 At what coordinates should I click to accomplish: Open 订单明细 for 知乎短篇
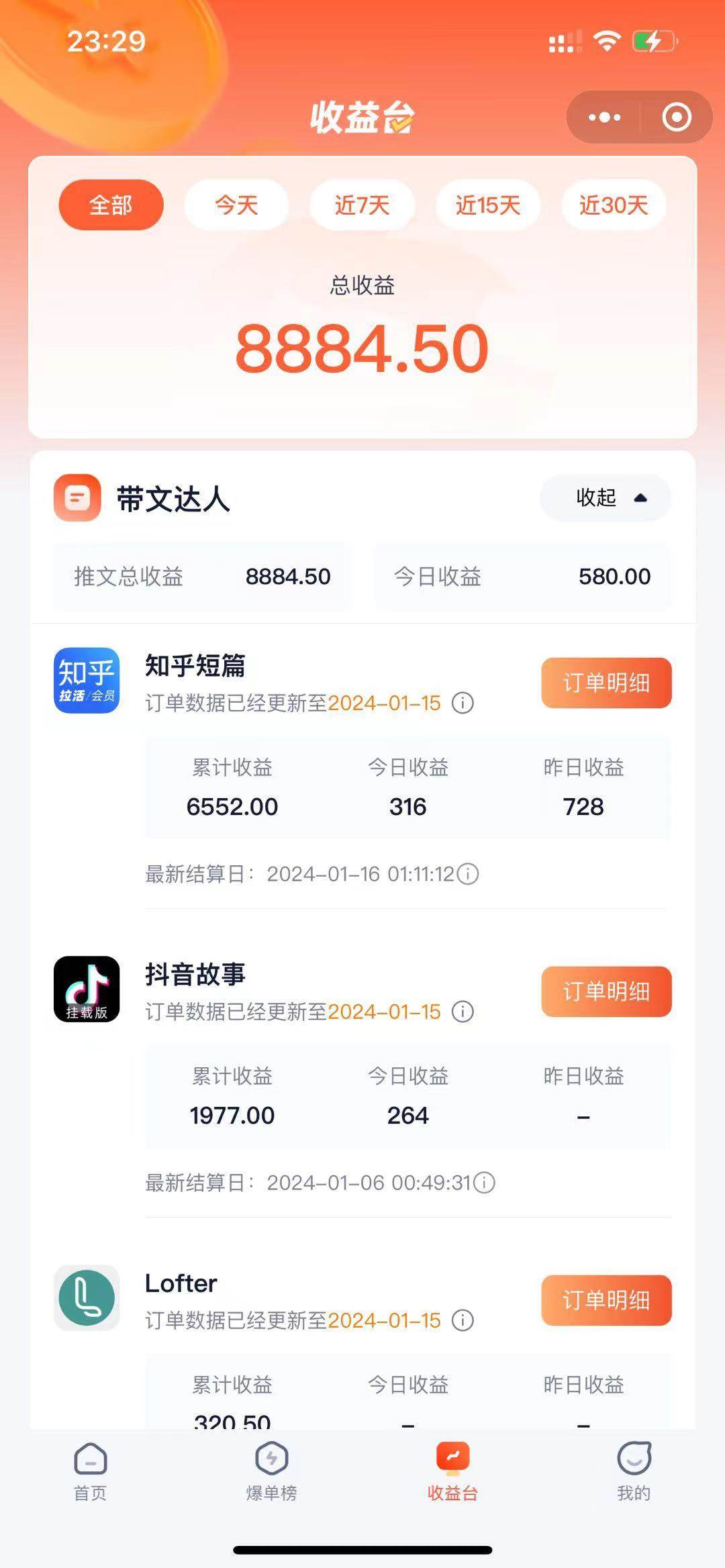tap(605, 683)
